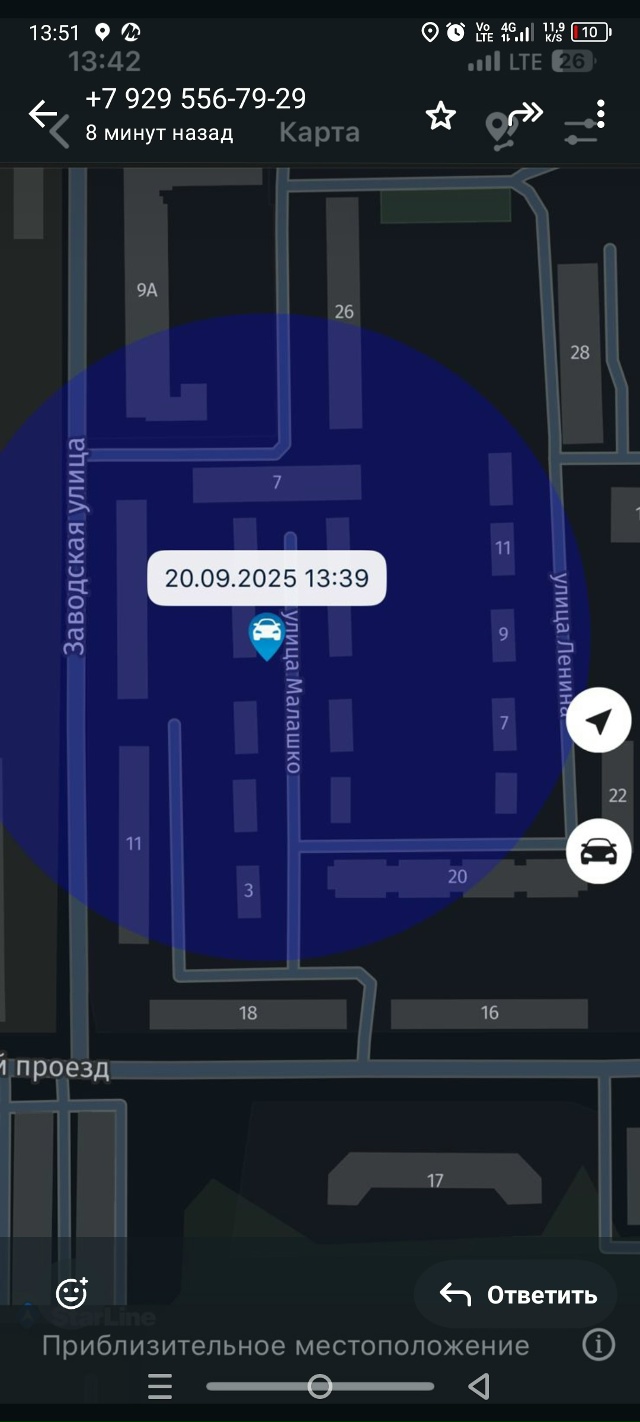This screenshot has width=640, height=1422.
Task: Open the three-dot overflow menu
Action: tap(600, 114)
